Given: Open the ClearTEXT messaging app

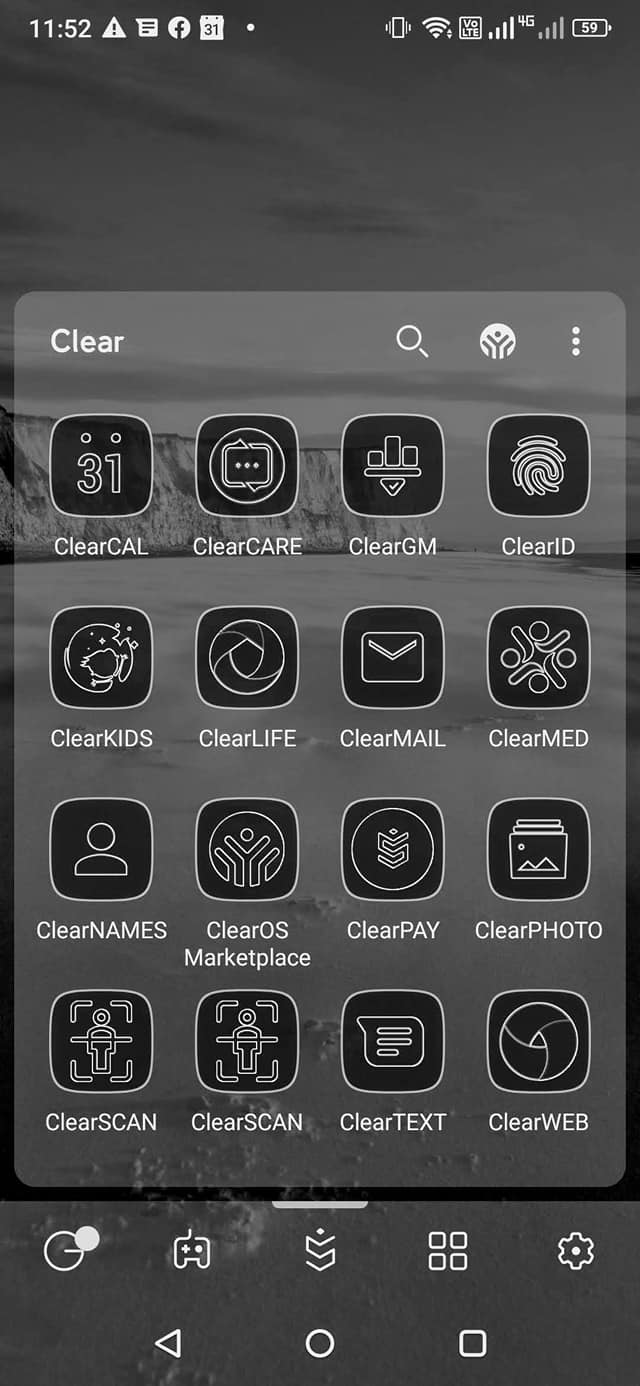Looking at the screenshot, I should [393, 1042].
